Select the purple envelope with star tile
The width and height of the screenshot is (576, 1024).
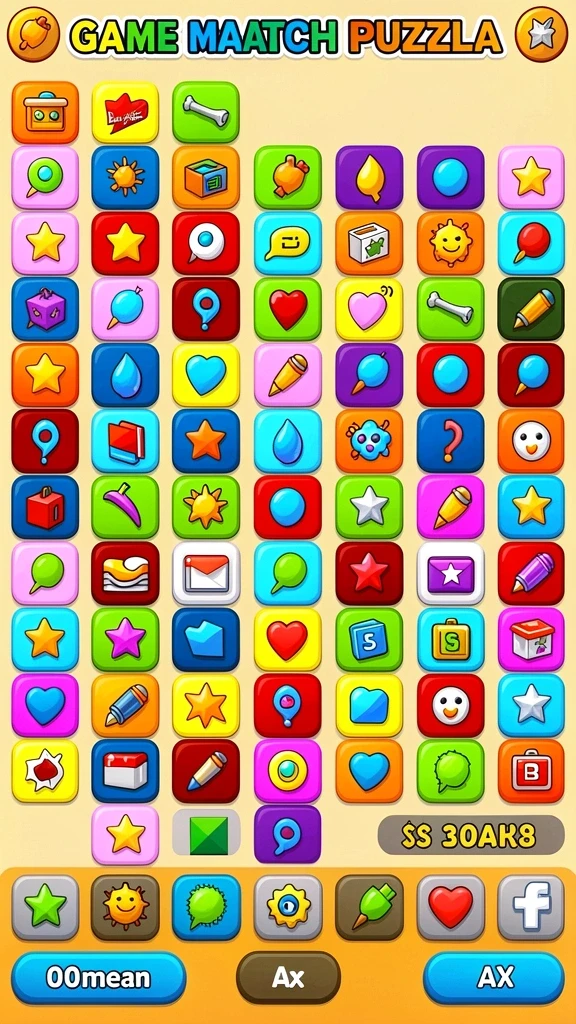(x=451, y=573)
